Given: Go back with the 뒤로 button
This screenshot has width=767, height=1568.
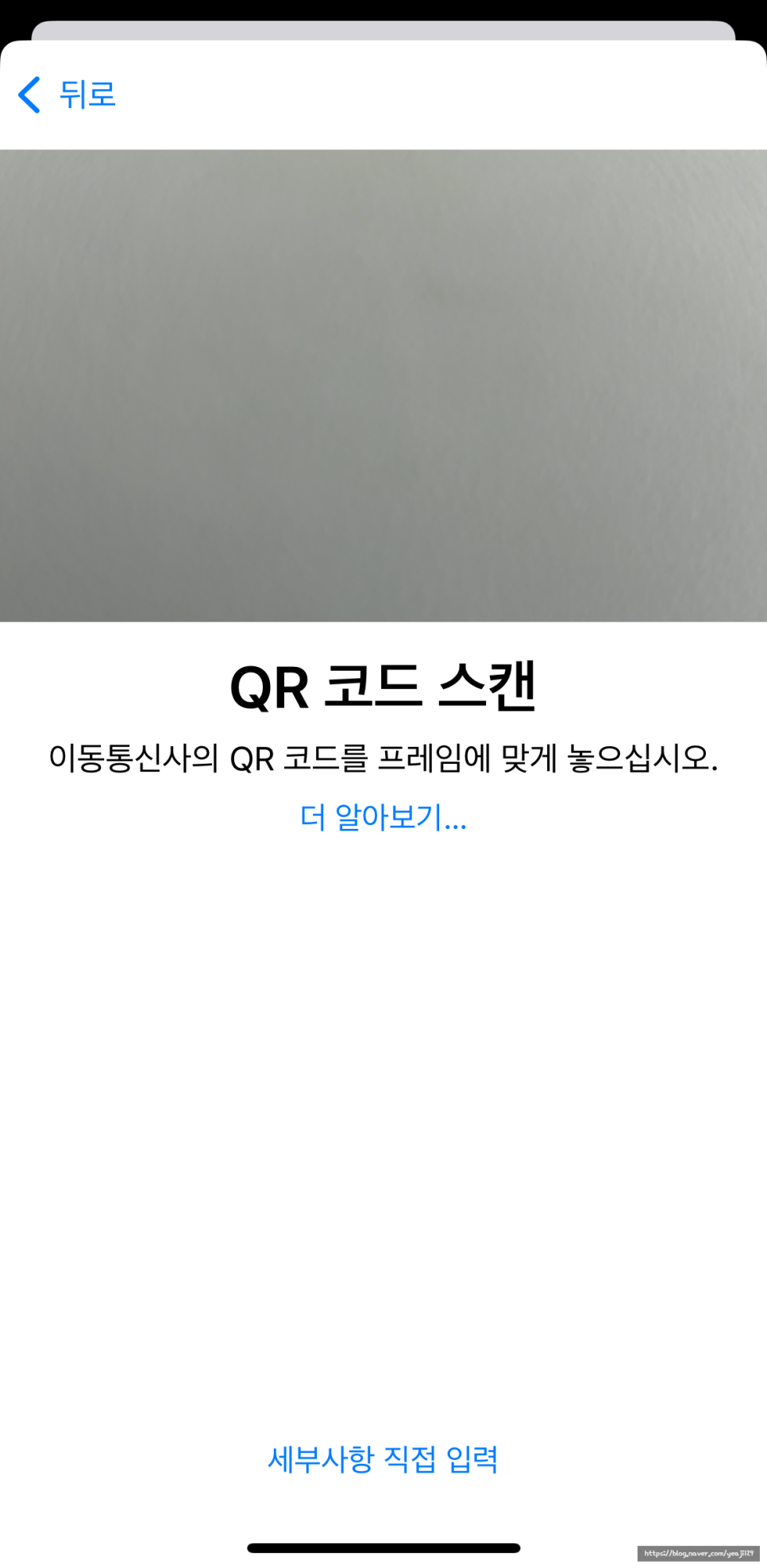Looking at the screenshot, I should (68, 94).
